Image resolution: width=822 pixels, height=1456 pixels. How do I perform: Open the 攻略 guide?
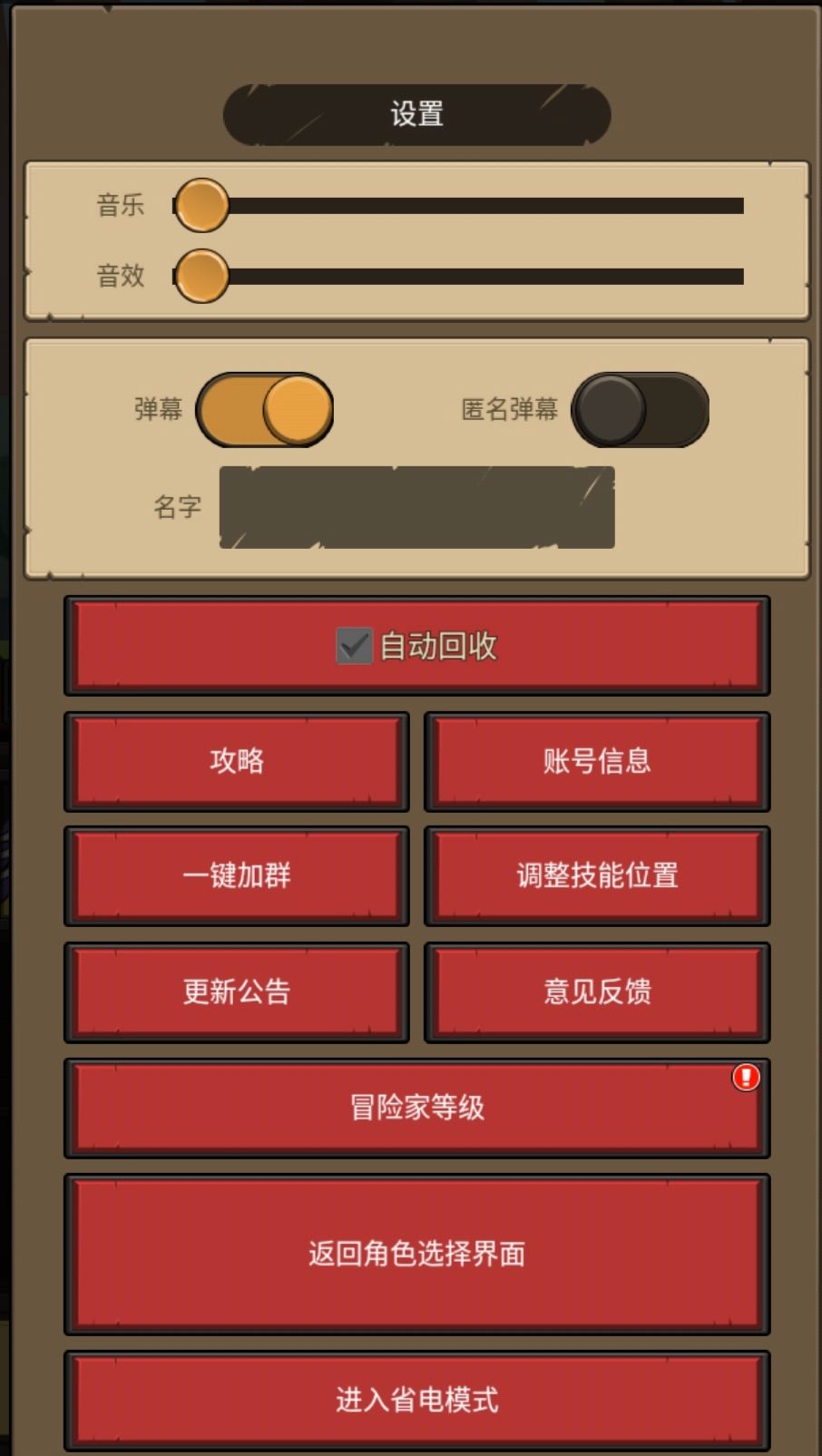[236, 761]
